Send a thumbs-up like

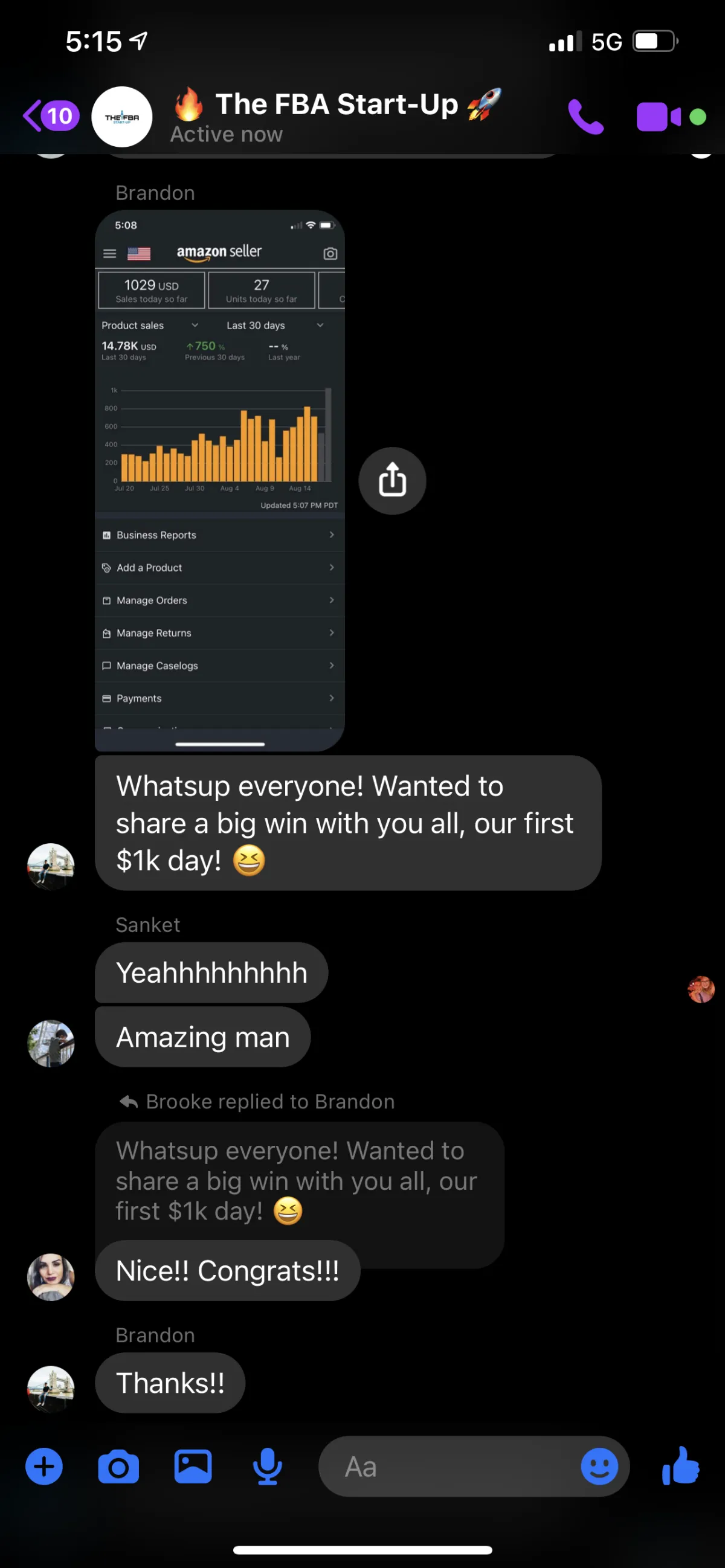[x=681, y=1467]
